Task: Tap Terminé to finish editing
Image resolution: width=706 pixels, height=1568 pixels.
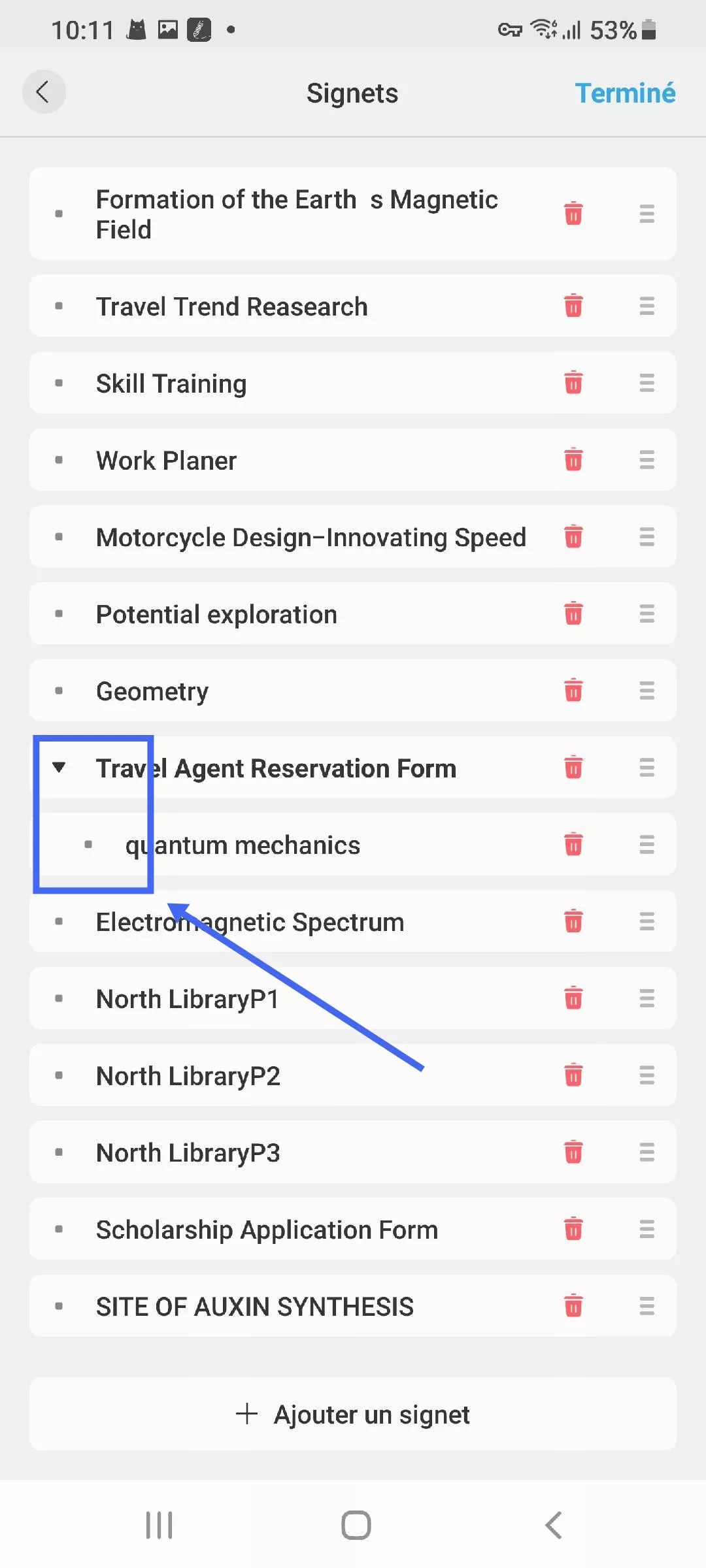Action: point(624,93)
